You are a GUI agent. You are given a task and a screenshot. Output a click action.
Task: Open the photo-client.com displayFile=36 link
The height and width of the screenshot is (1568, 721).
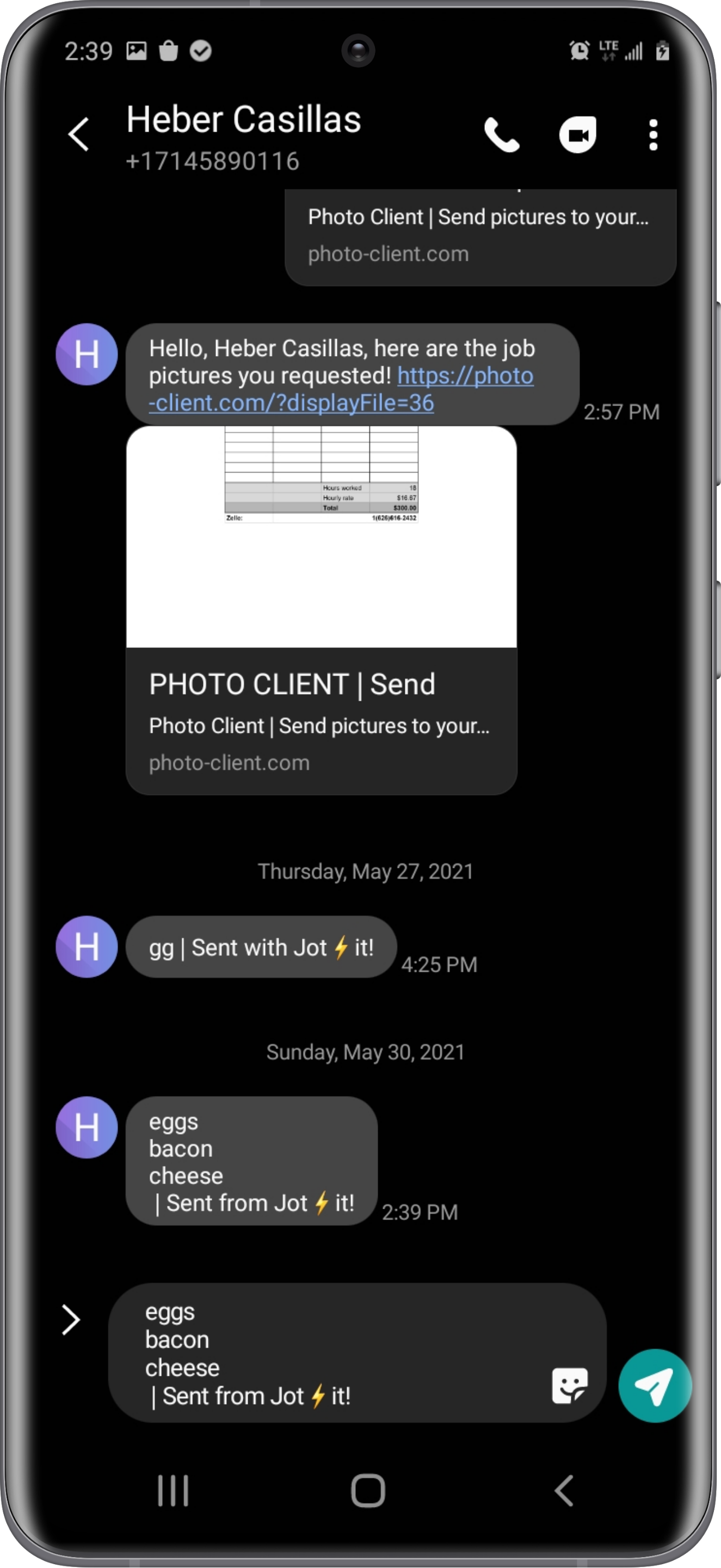click(341, 390)
